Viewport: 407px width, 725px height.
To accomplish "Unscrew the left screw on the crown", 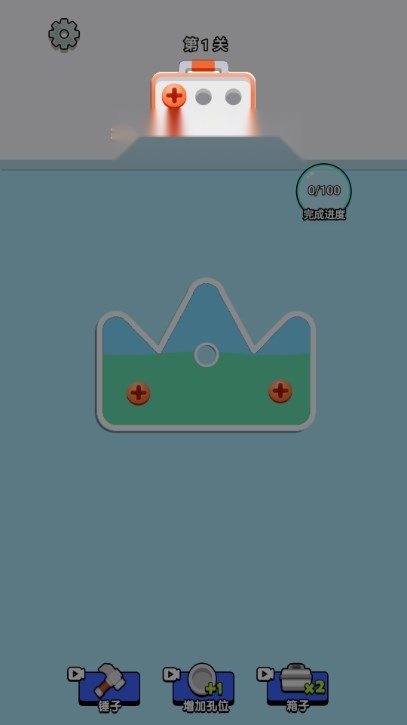I will tap(138, 393).
